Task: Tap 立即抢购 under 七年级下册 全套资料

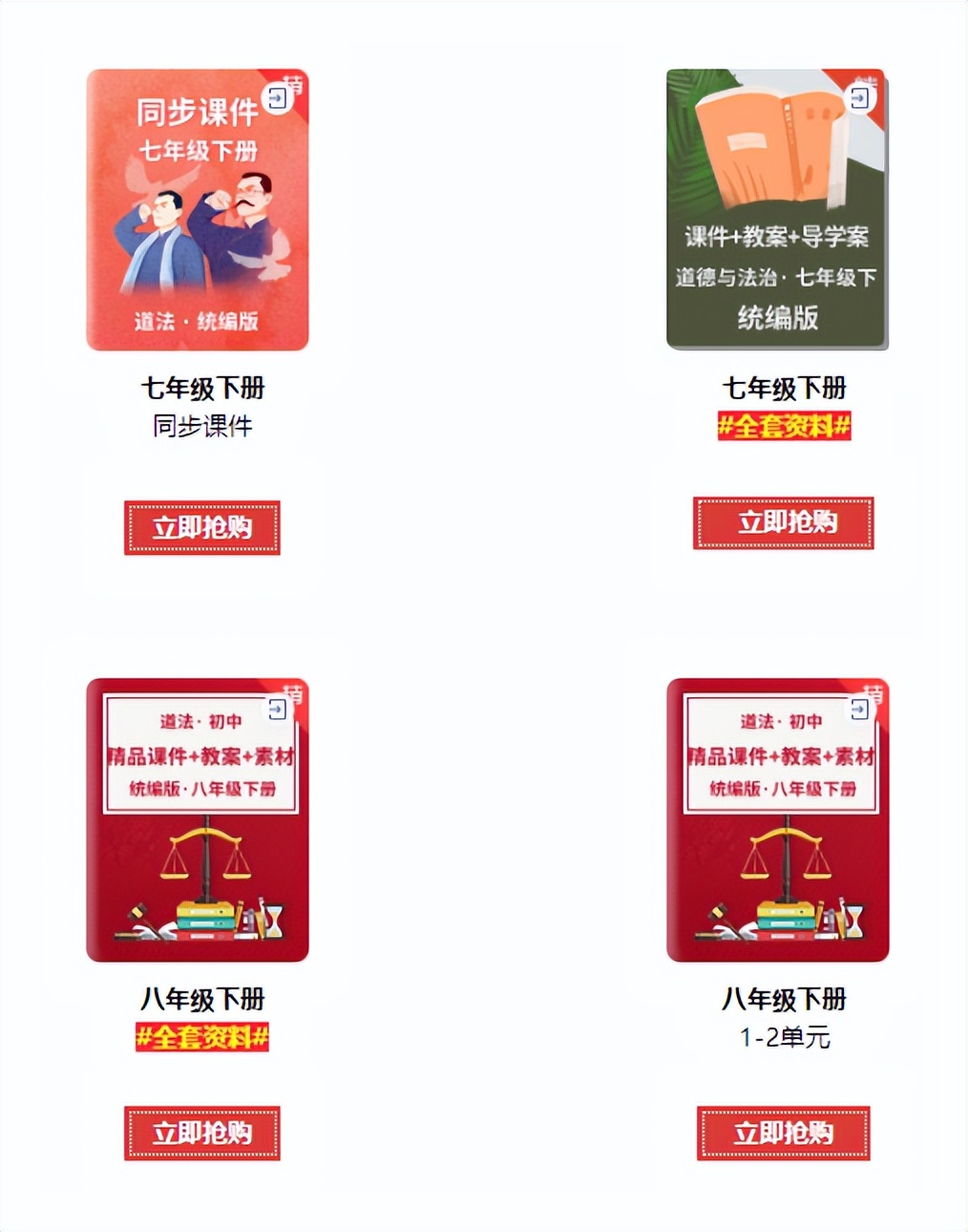Action: tap(783, 522)
